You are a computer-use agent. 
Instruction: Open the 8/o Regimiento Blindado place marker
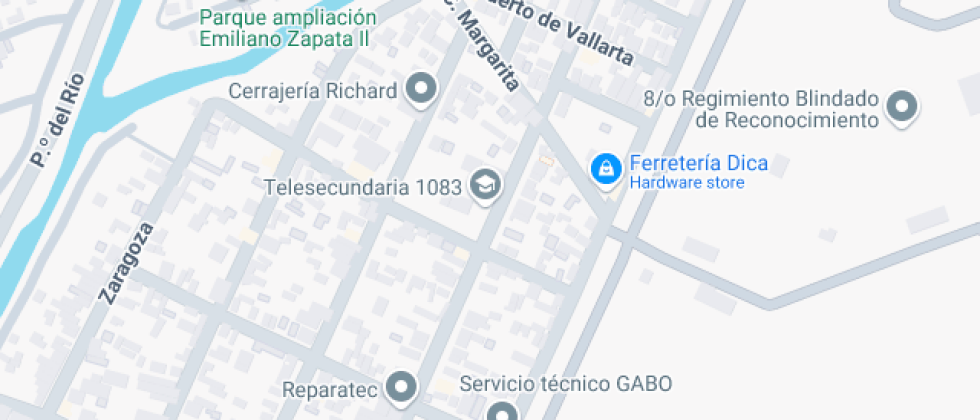pos(903,107)
